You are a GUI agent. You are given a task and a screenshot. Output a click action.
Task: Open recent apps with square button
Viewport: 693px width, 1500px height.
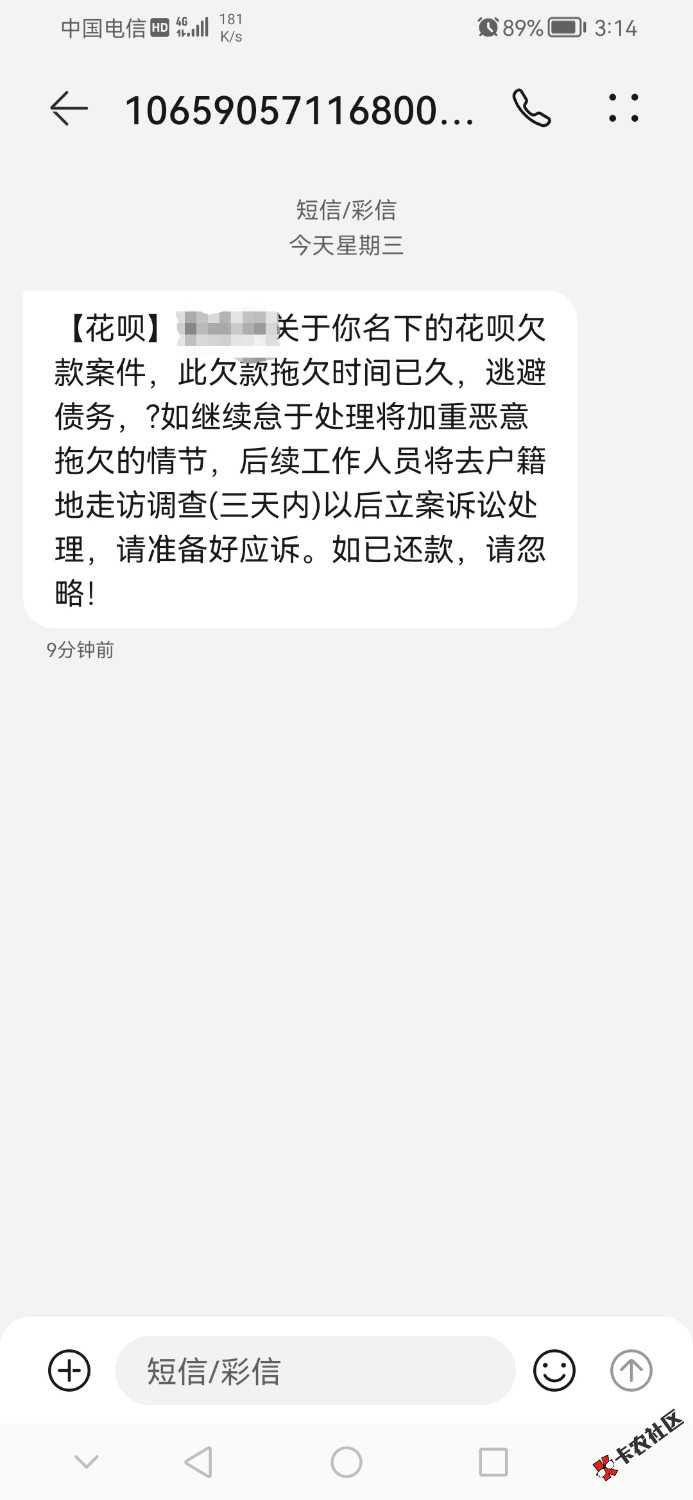tap(493, 1462)
